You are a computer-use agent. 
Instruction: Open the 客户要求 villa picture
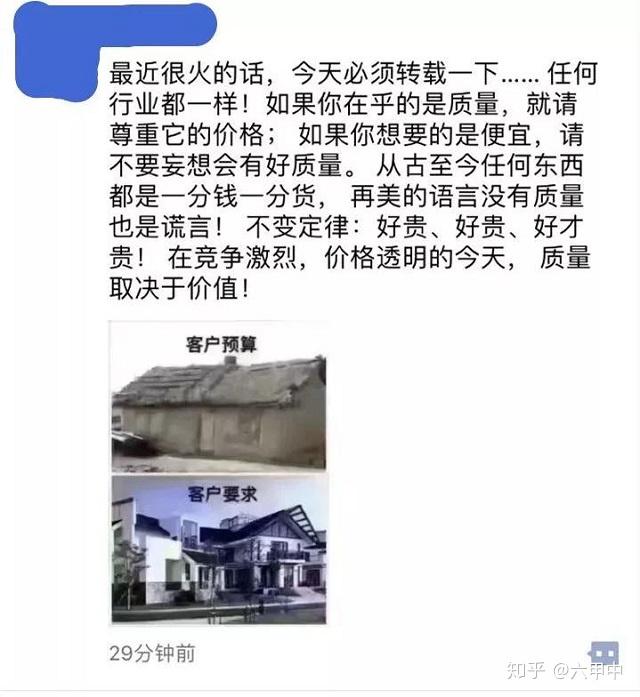217,550
